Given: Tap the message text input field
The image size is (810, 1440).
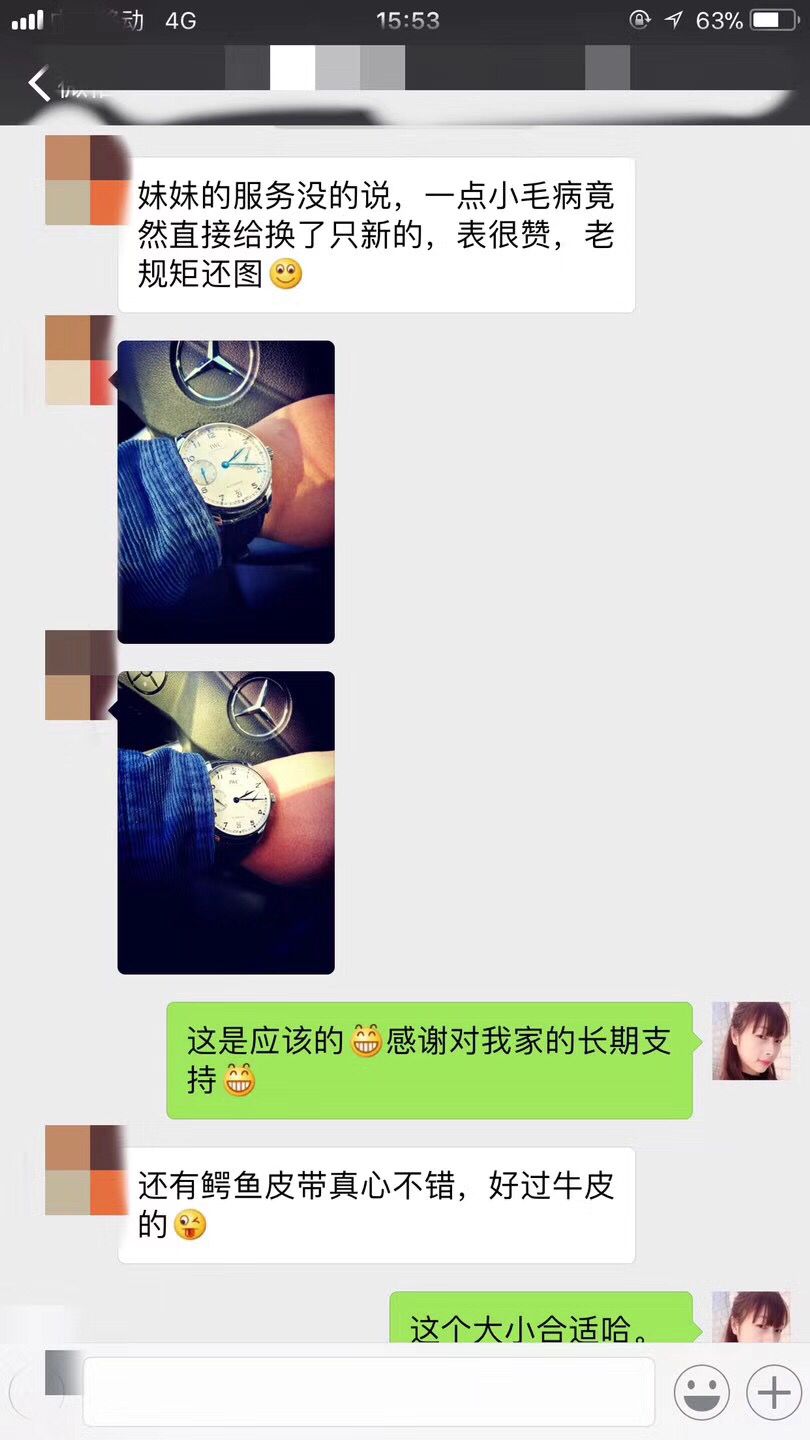Looking at the screenshot, I should point(368,1391).
